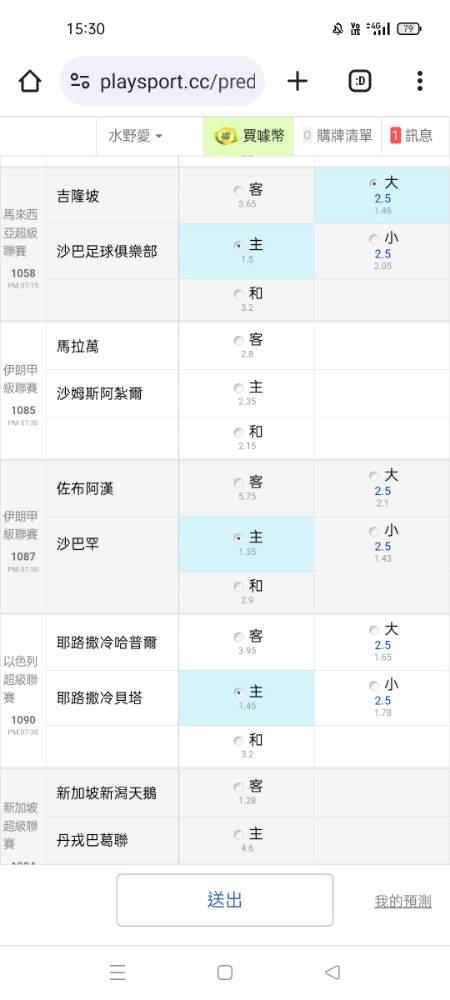This screenshot has width=450, height=1000.
Task: Select 客 for 耶路撒冷哈普爾
Action: point(247,642)
